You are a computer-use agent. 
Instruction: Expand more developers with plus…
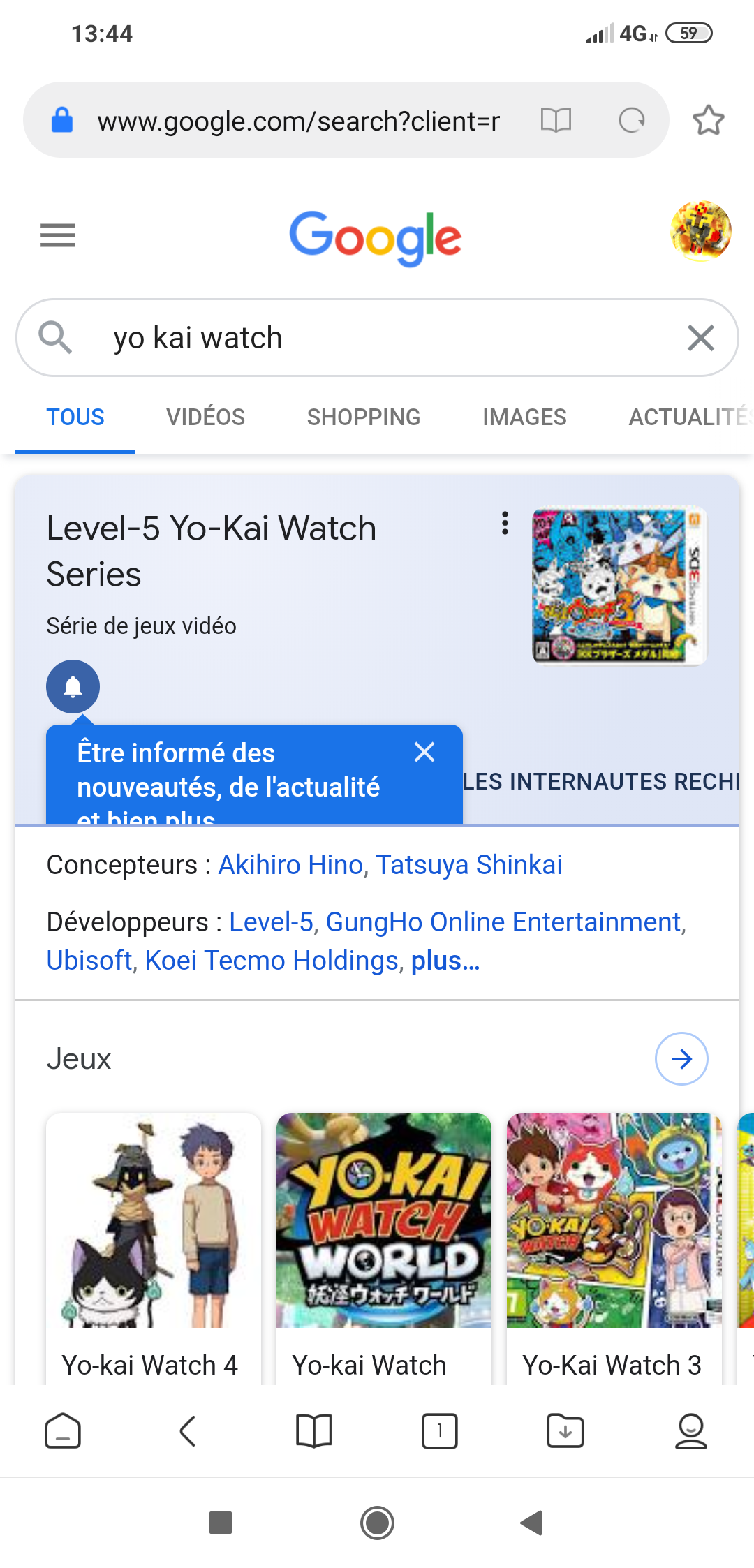pos(445,961)
